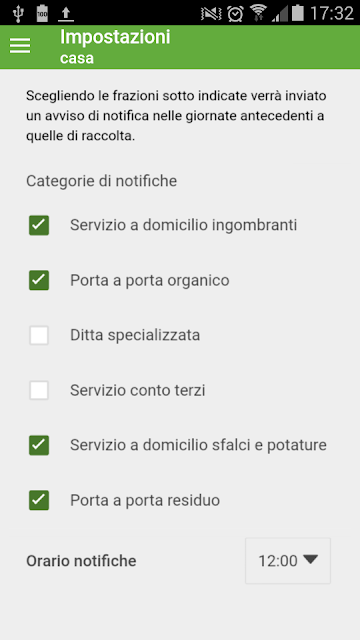Uncheck Servizio a domicilio sfalci e potature
This screenshot has width=360, height=640.
39,445
